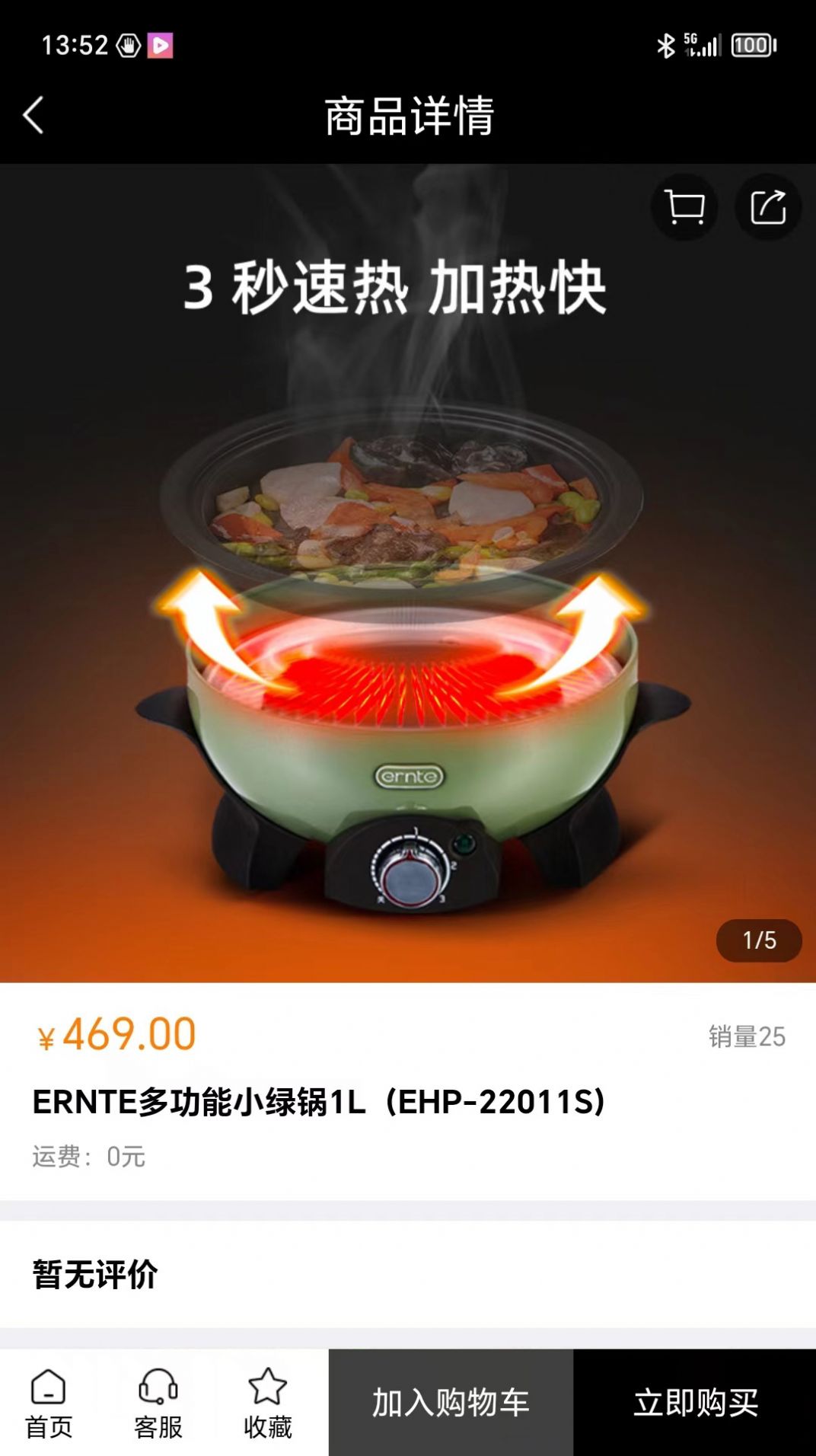The image size is (816, 1456).
Task: Go to the 首页 home tab
Action: click(49, 1403)
